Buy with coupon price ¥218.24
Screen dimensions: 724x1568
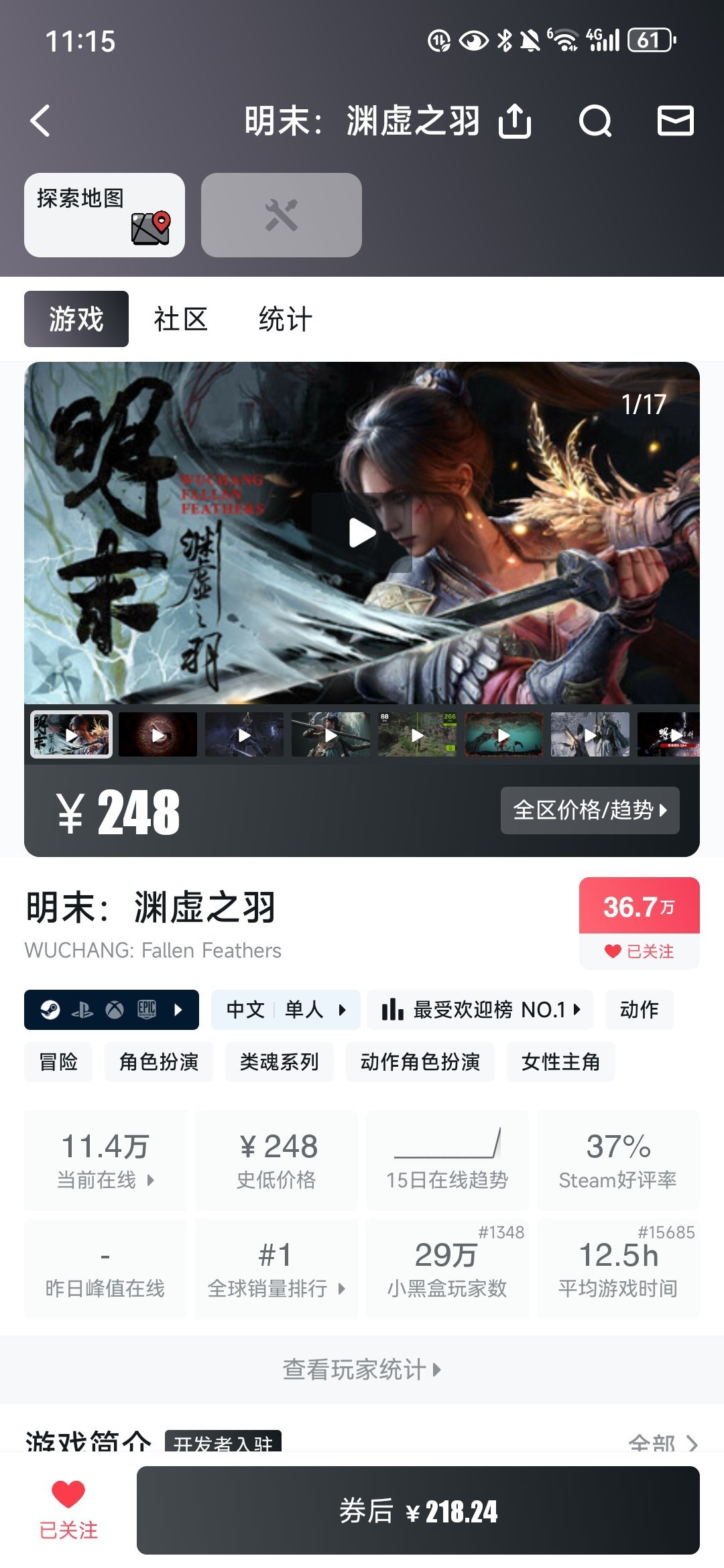click(x=418, y=1510)
